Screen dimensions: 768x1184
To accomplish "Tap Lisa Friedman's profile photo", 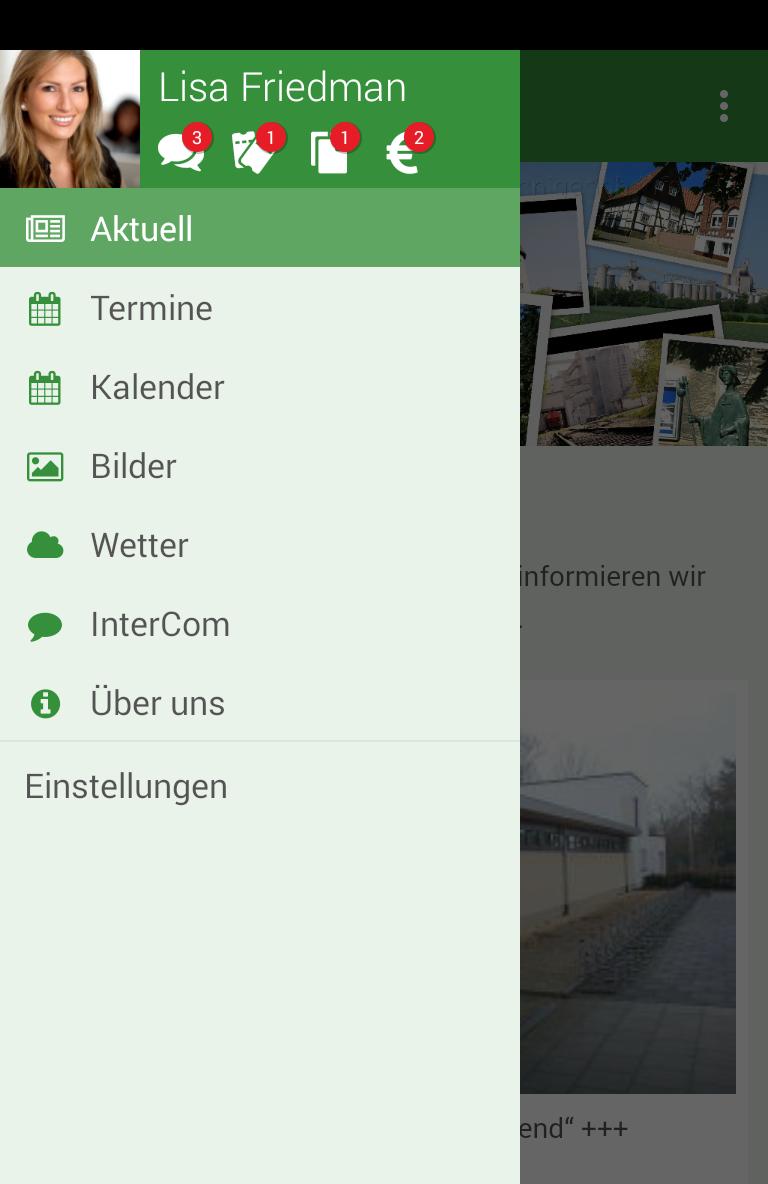I will [70, 119].
